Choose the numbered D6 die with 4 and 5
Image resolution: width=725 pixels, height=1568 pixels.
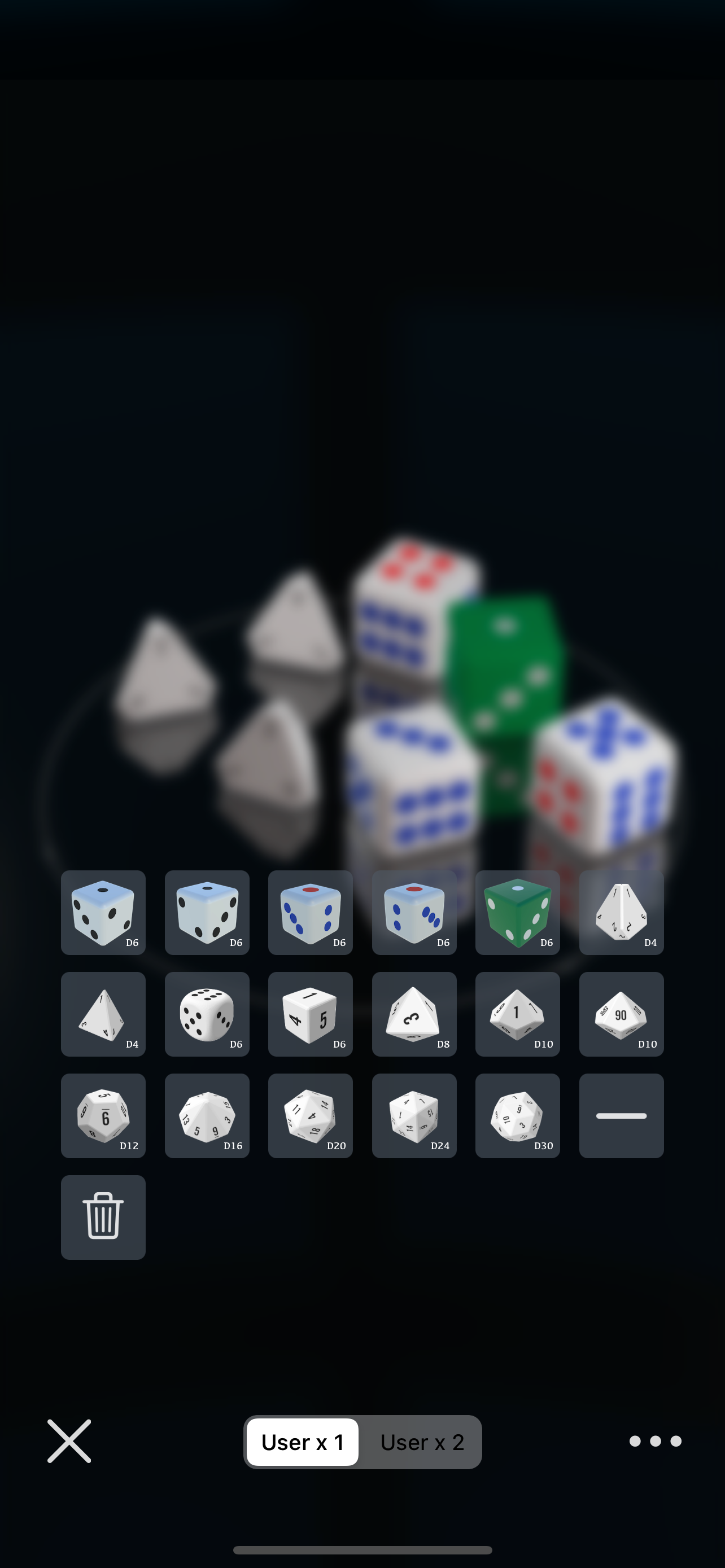[x=311, y=1014]
